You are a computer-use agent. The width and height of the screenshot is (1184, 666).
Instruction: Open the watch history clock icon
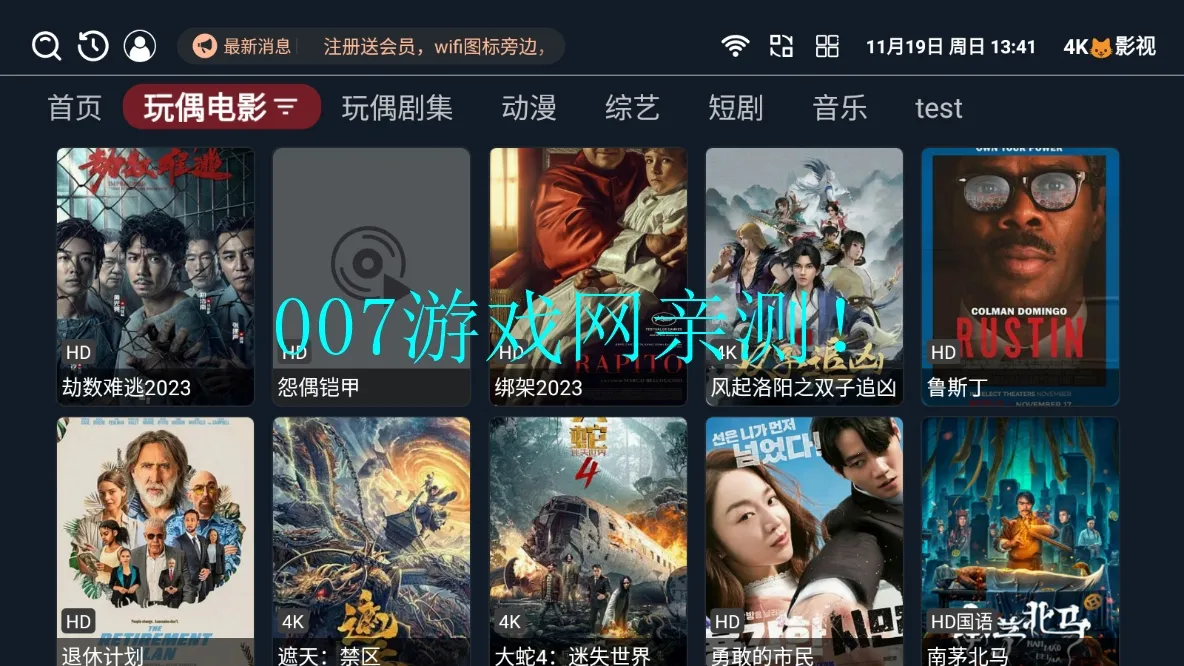tap(93, 46)
